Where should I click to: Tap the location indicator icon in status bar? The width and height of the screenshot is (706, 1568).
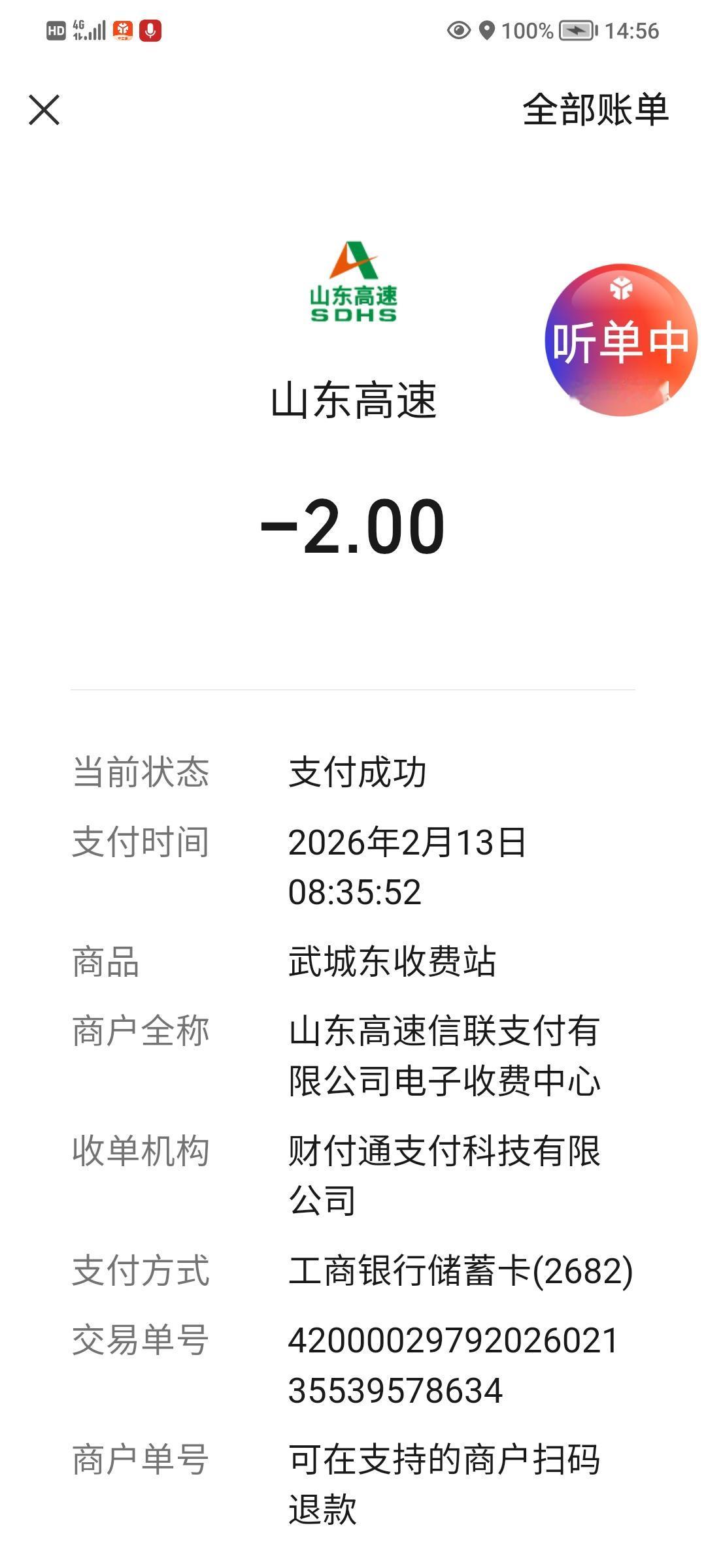click(487, 29)
